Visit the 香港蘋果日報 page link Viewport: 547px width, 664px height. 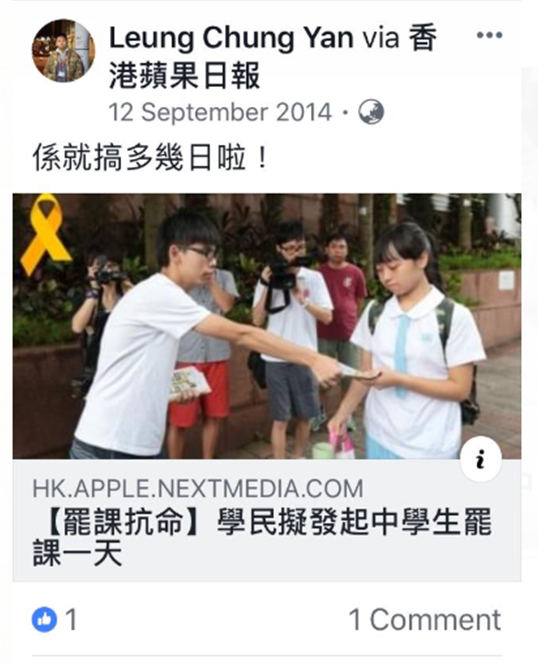(x=273, y=57)
